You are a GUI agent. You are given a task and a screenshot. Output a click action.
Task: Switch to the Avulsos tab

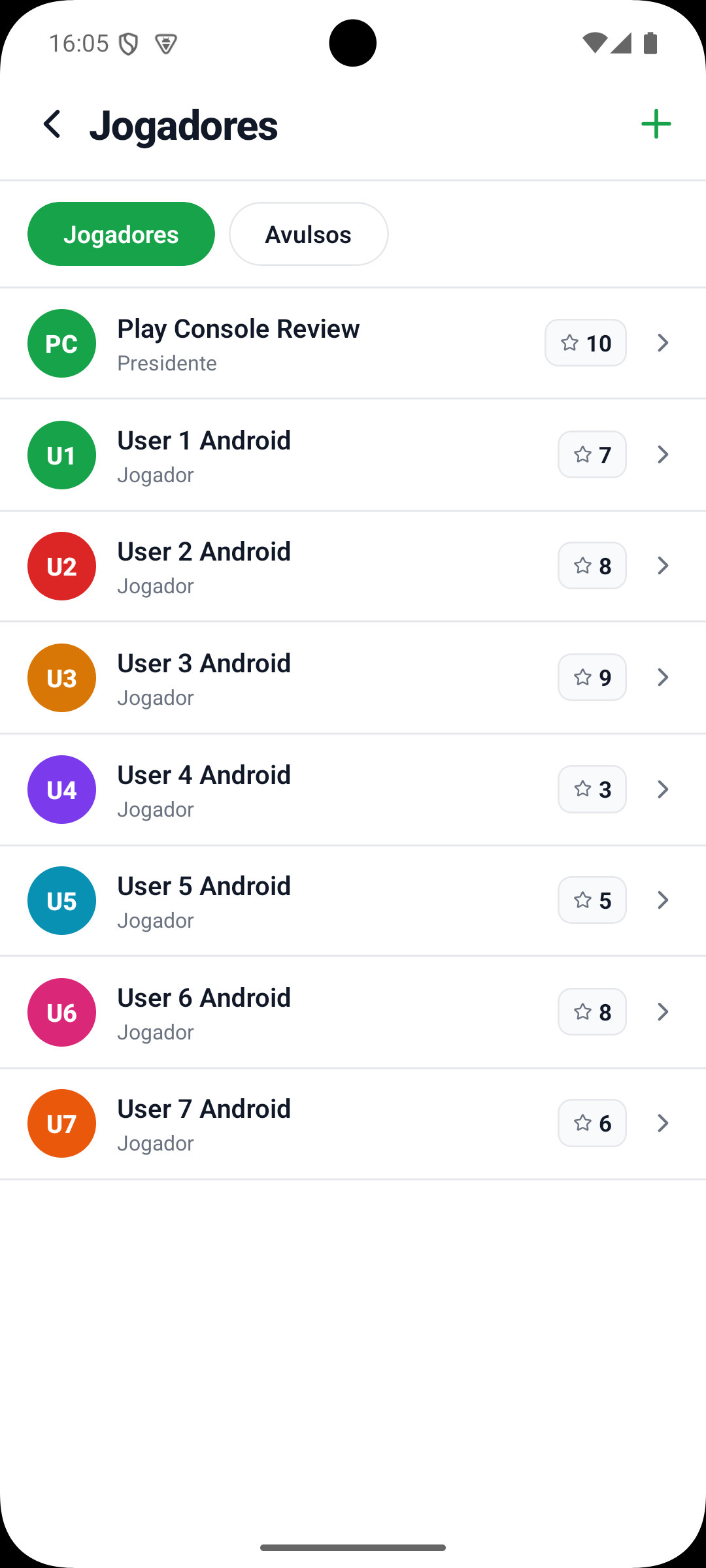pyautogui.click(x=309, y=234)
